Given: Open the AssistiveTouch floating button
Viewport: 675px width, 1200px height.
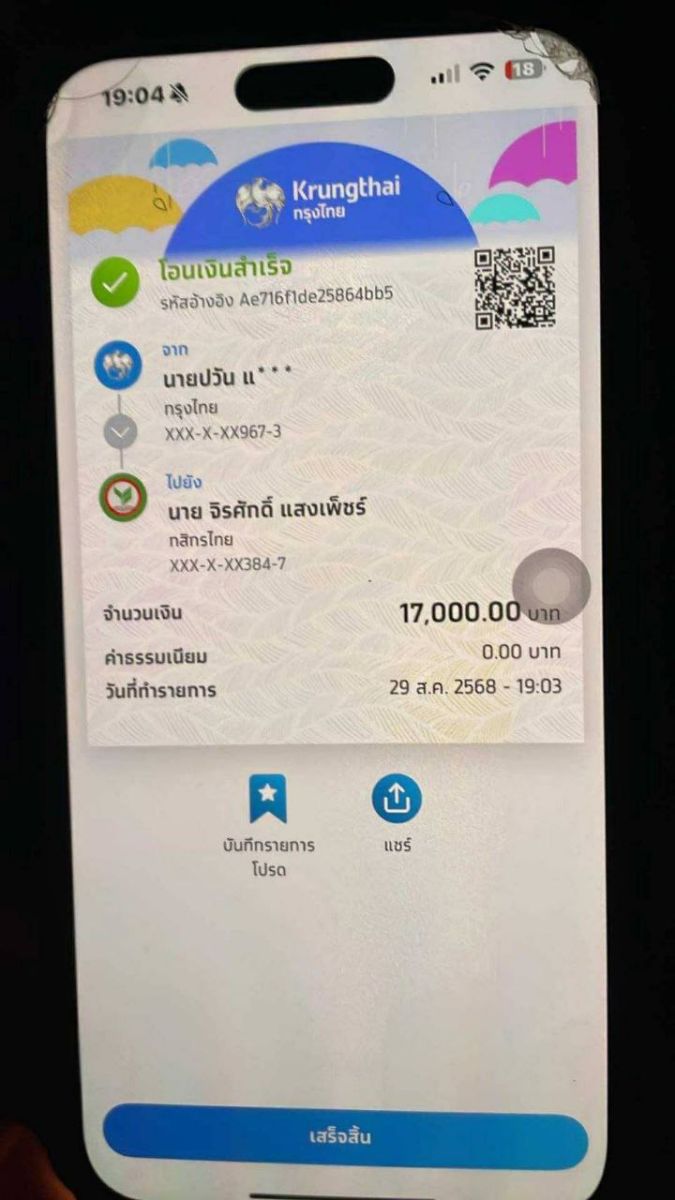Looking at the screenshot, I should (x=551, y=585).
